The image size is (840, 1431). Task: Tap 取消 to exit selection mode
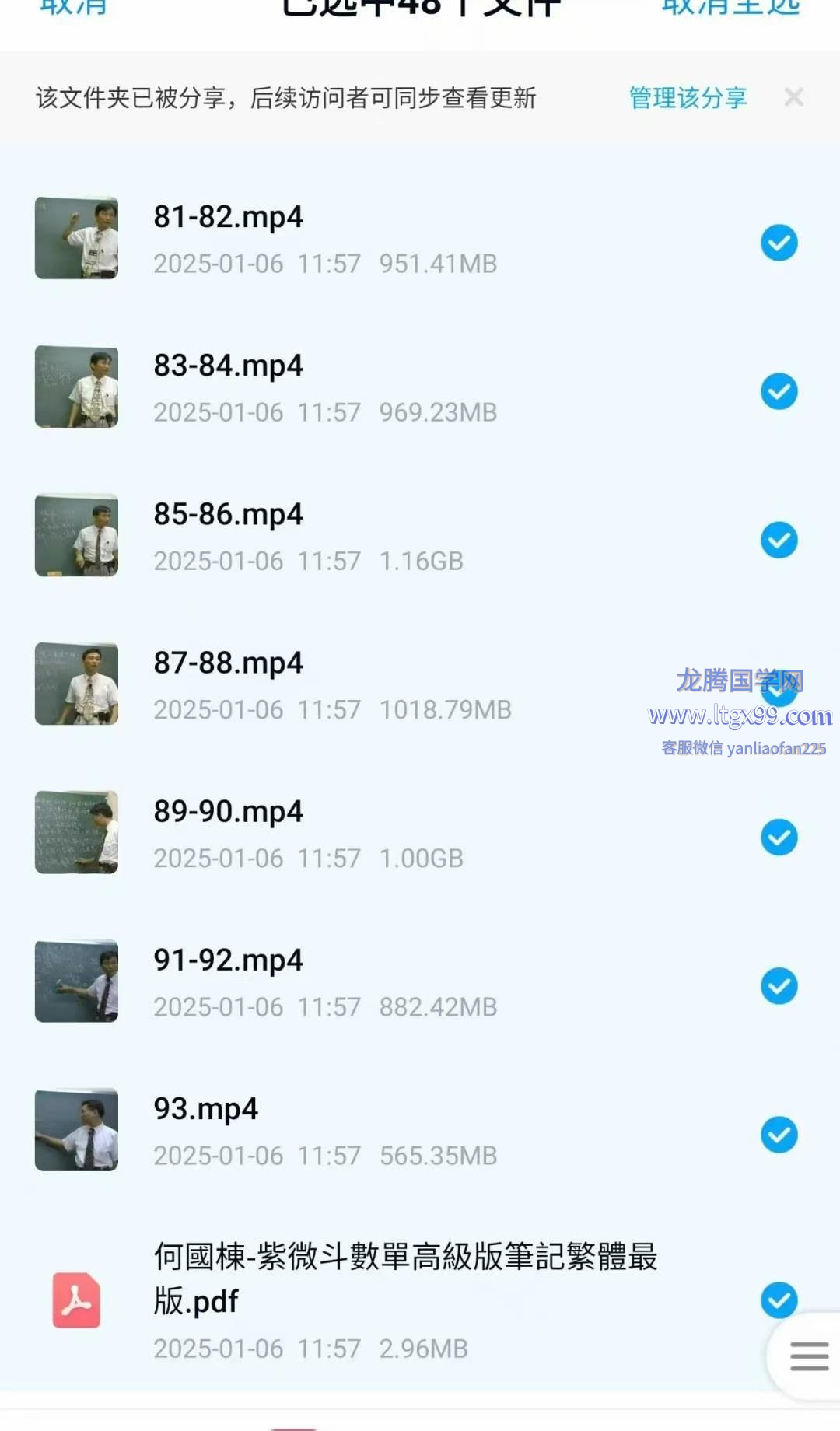click(x=73, y=8)
